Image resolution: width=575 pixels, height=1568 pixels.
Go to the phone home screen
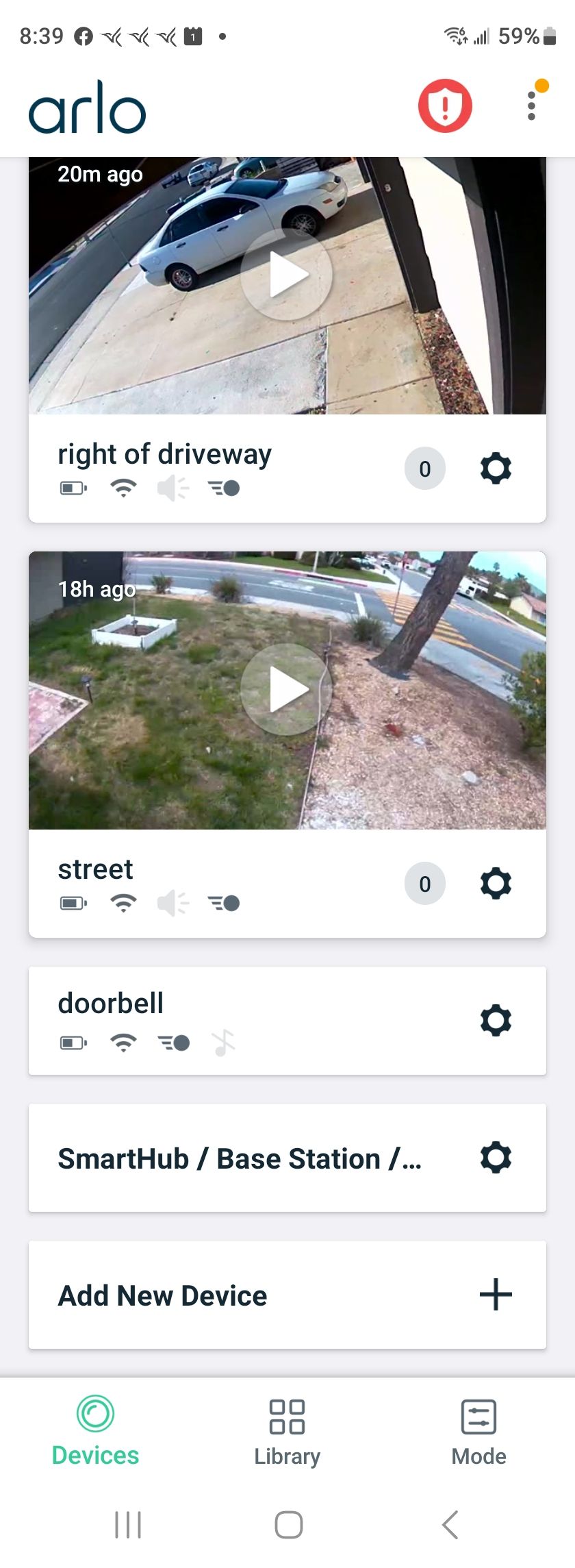[288, 1525]
